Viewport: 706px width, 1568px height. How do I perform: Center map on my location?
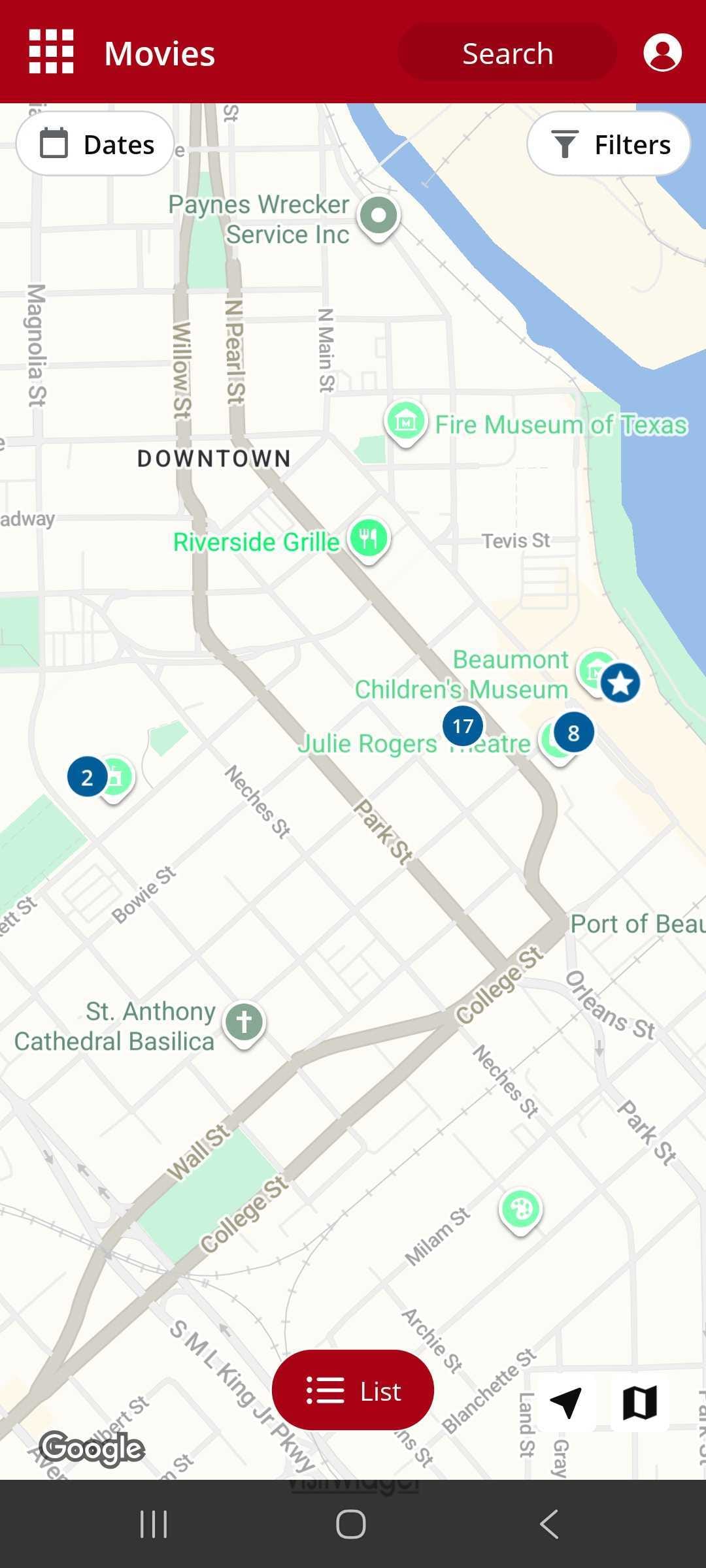pos(566,1403)
